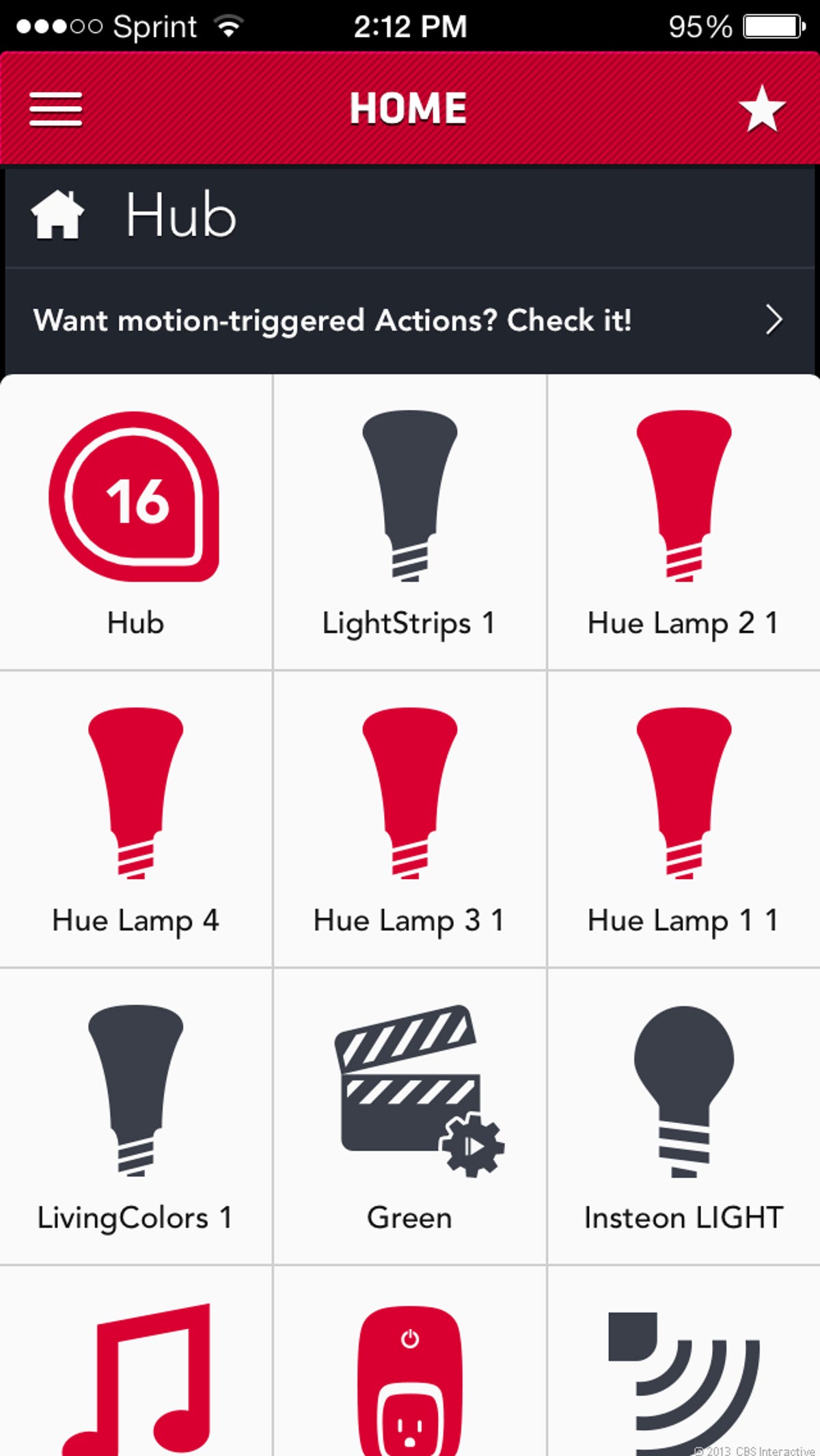Select the Hub tile
Image resolution: width=820 pixels, height=1456 pixels.
coord(135,523)
